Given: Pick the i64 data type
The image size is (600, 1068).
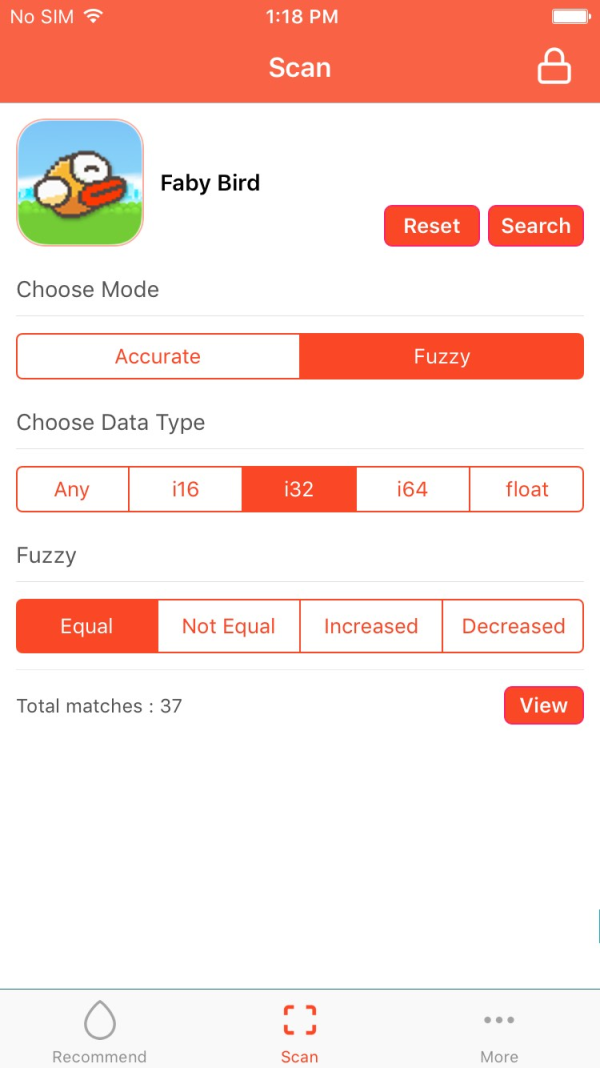Looking at the screenshot, I should click(412, 489).
